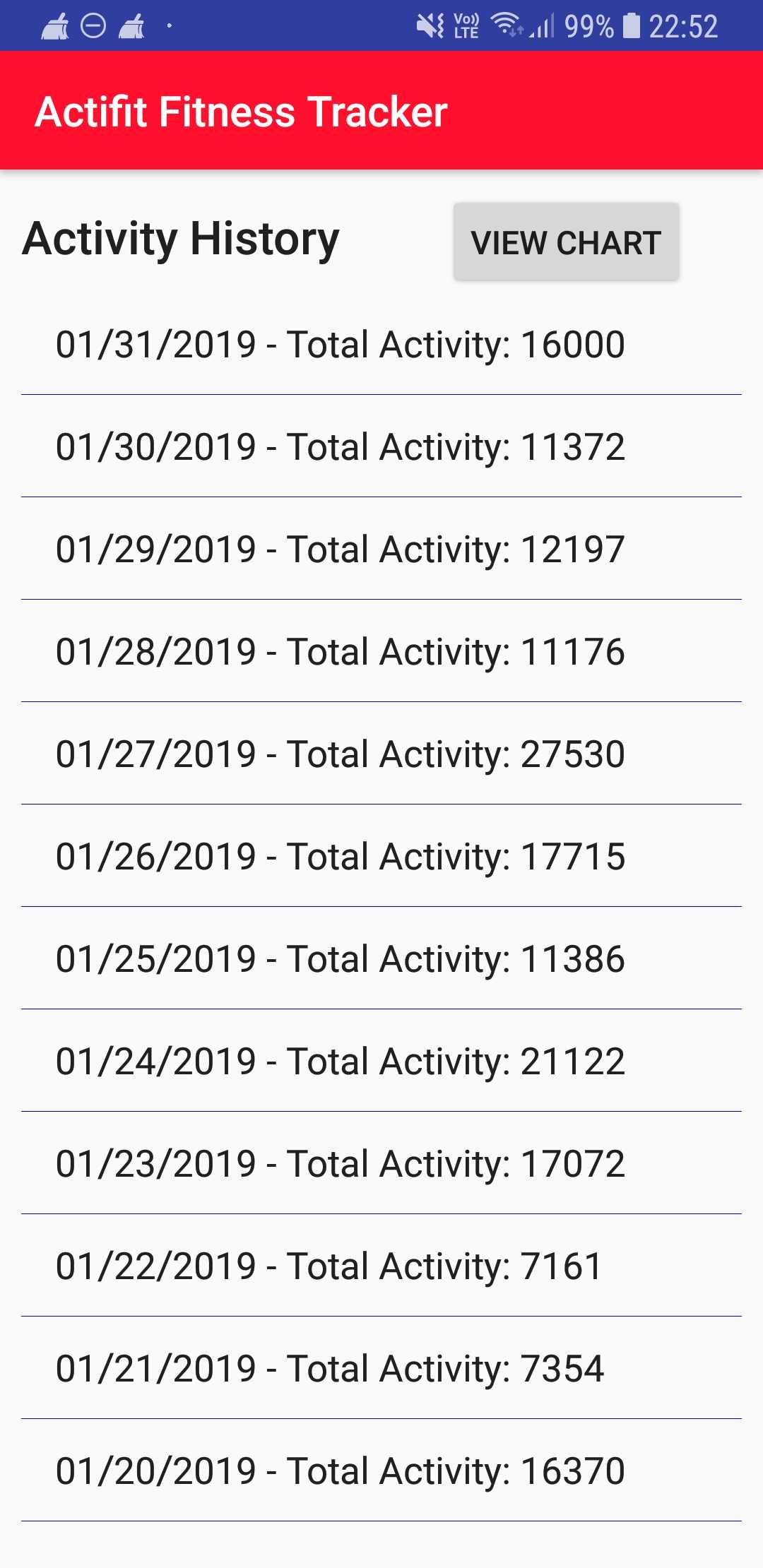Choose the 01/22/2019 row with 7161
Viewport: 763px width, 1568px height.
pos(381,1266)
